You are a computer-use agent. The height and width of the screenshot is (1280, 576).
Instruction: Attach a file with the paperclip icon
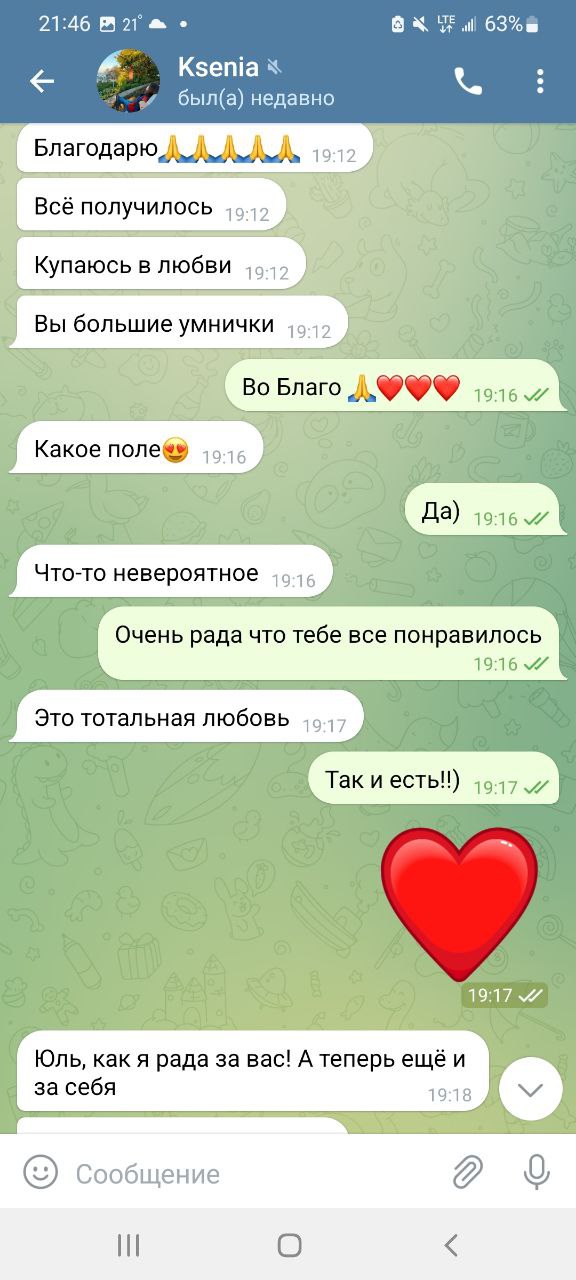tap(467, 1172)
